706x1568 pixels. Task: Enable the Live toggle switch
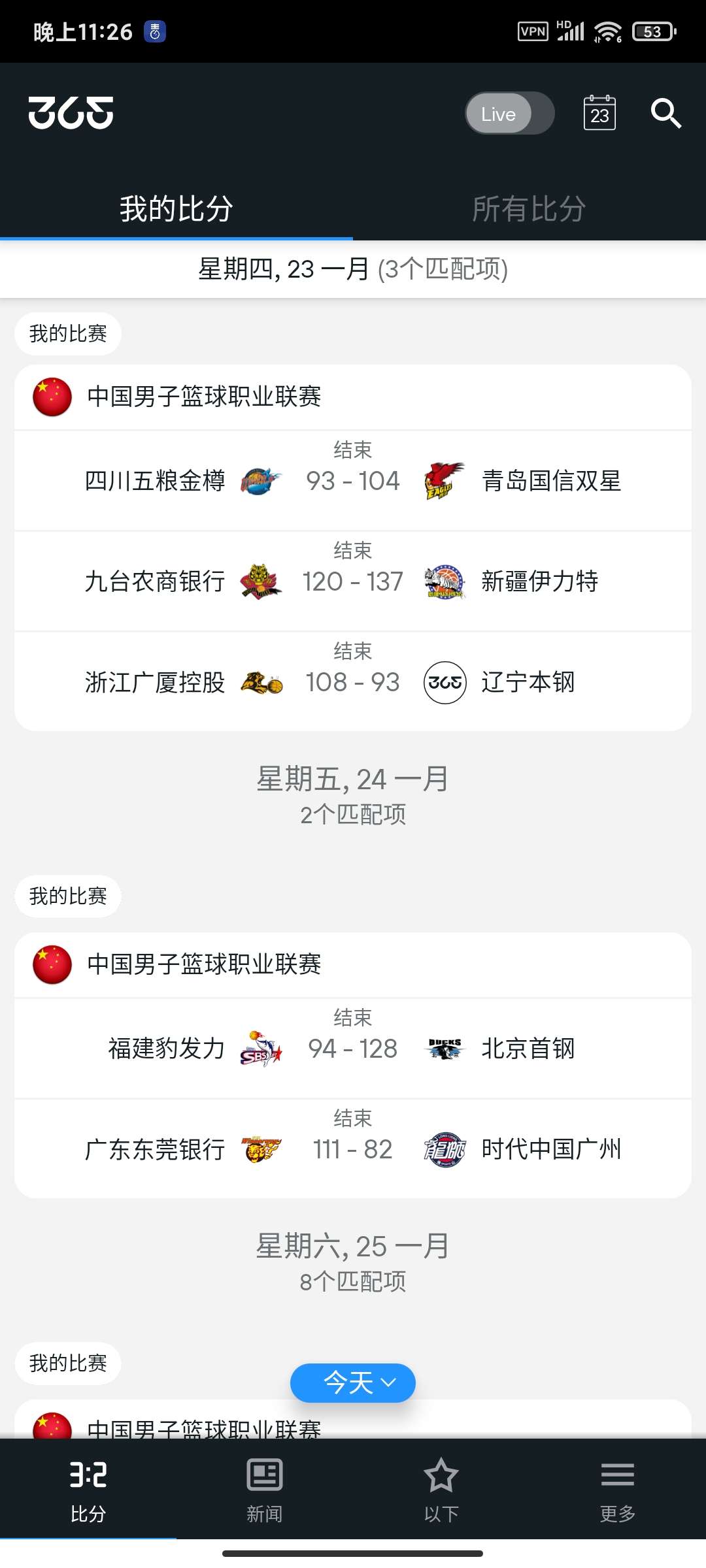tap(509, 113)
